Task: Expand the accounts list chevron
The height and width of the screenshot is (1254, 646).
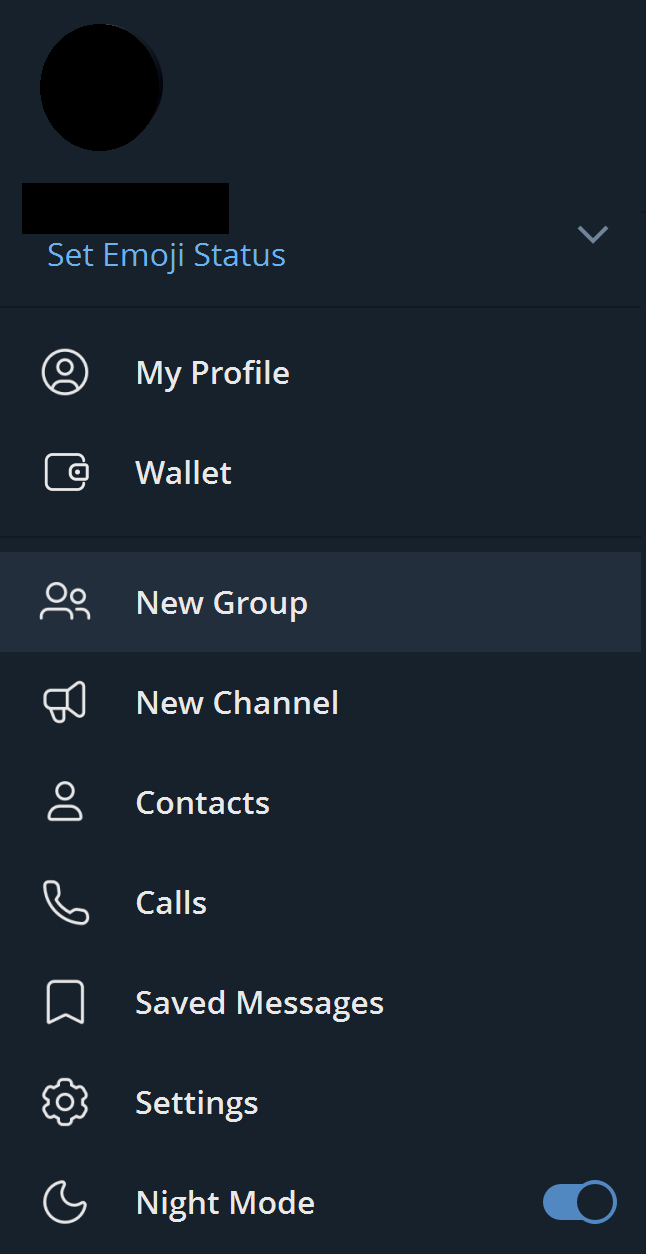Action: click(592, 234)
